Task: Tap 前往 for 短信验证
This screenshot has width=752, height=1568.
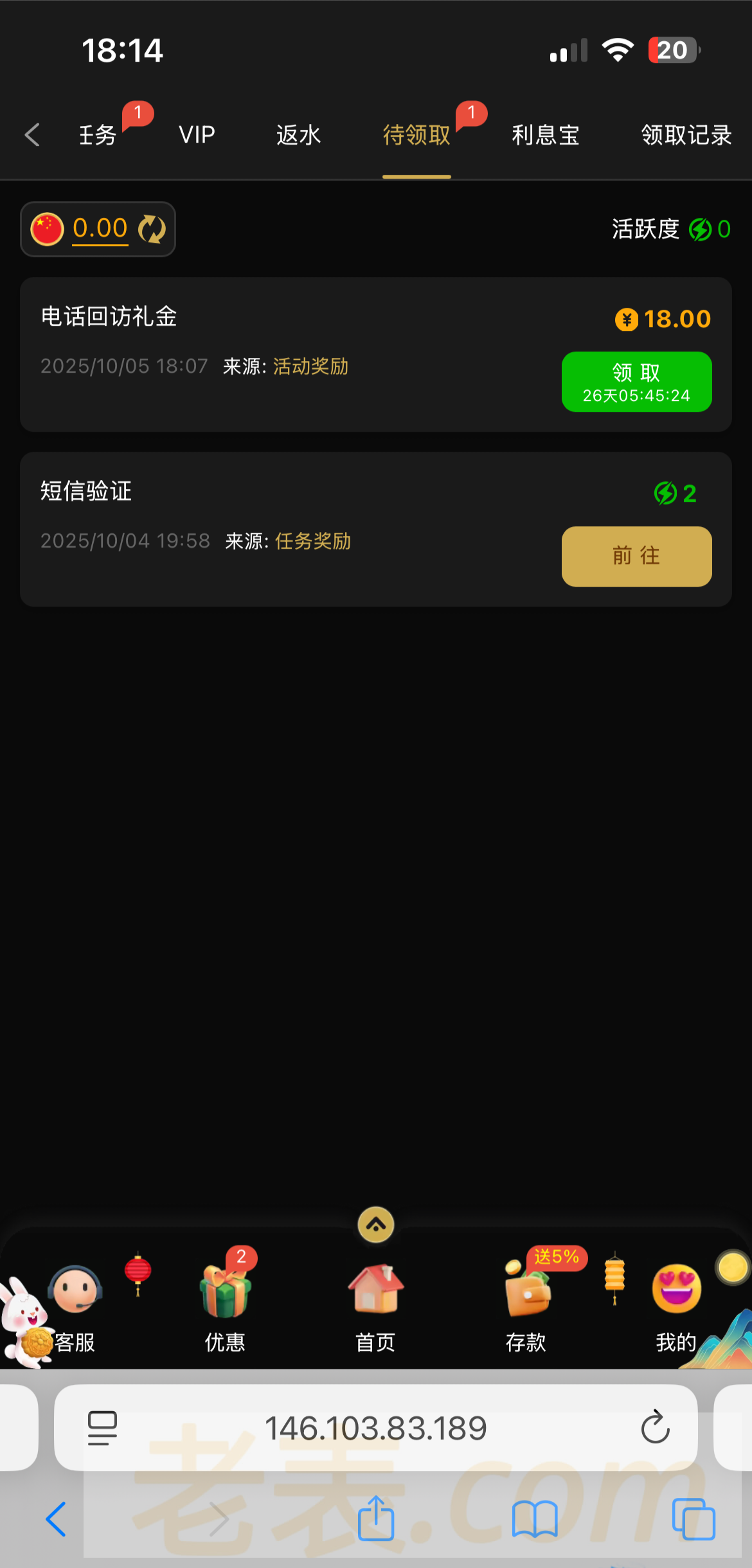Action: click(636, 557)
